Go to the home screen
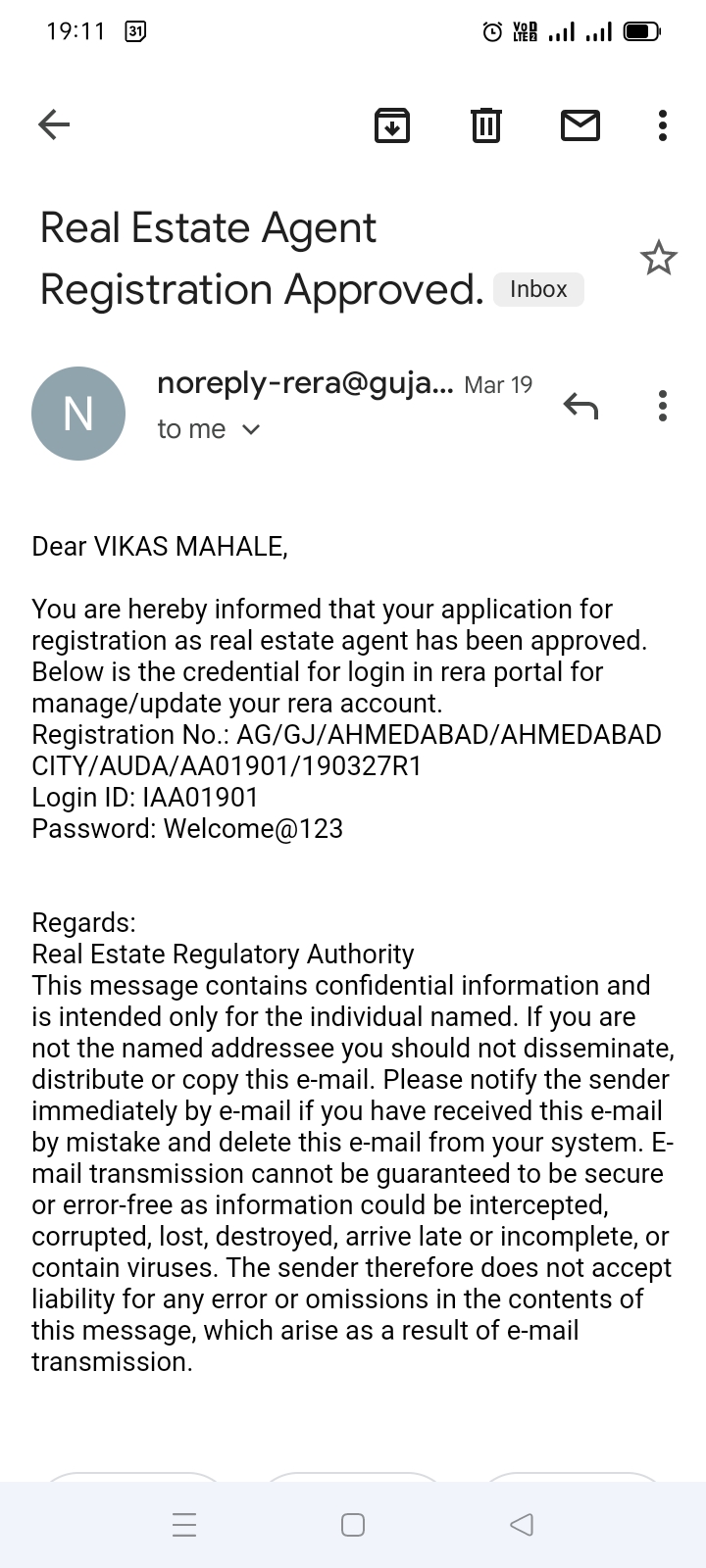Viewport: 706px width, 1568px height. [x=353, y=1524]
